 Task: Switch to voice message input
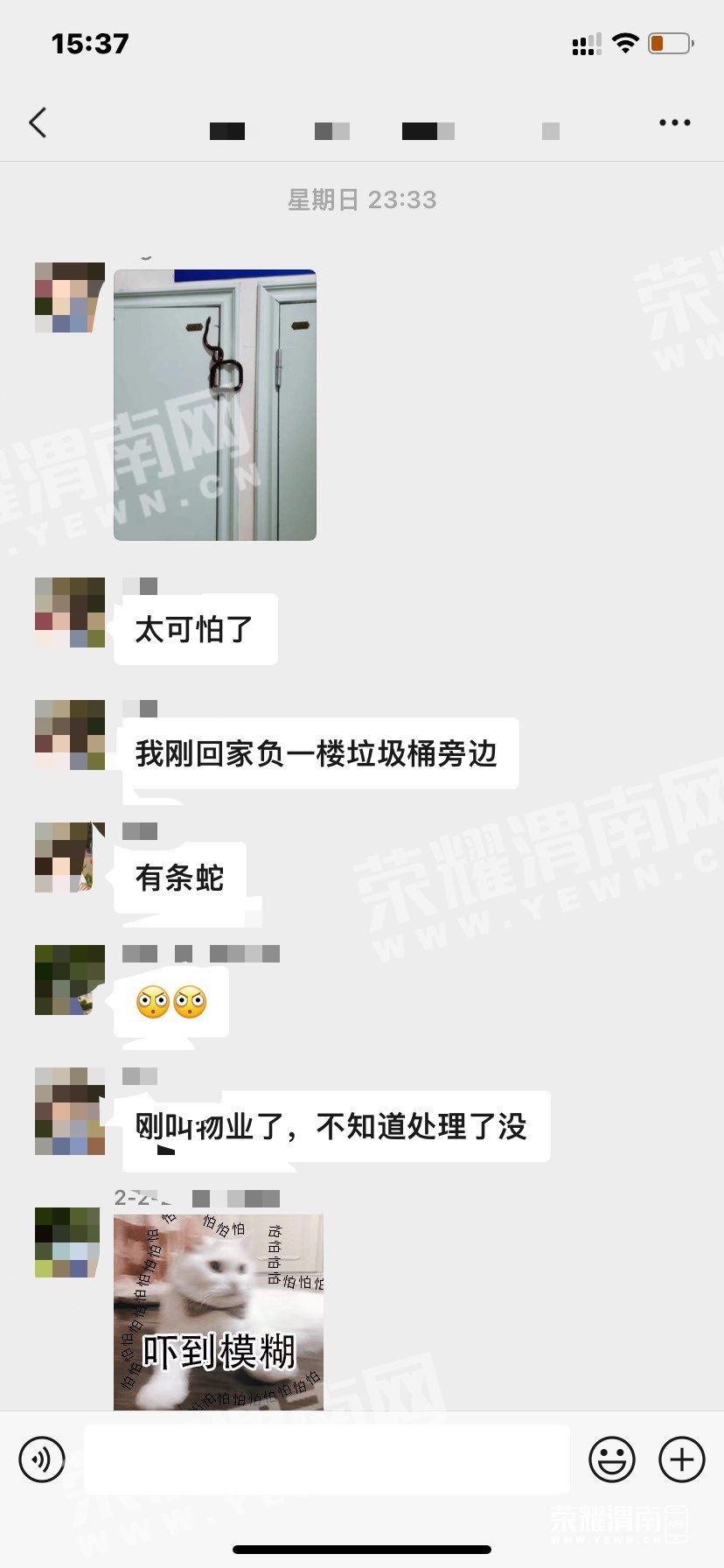pos(42,1459)
